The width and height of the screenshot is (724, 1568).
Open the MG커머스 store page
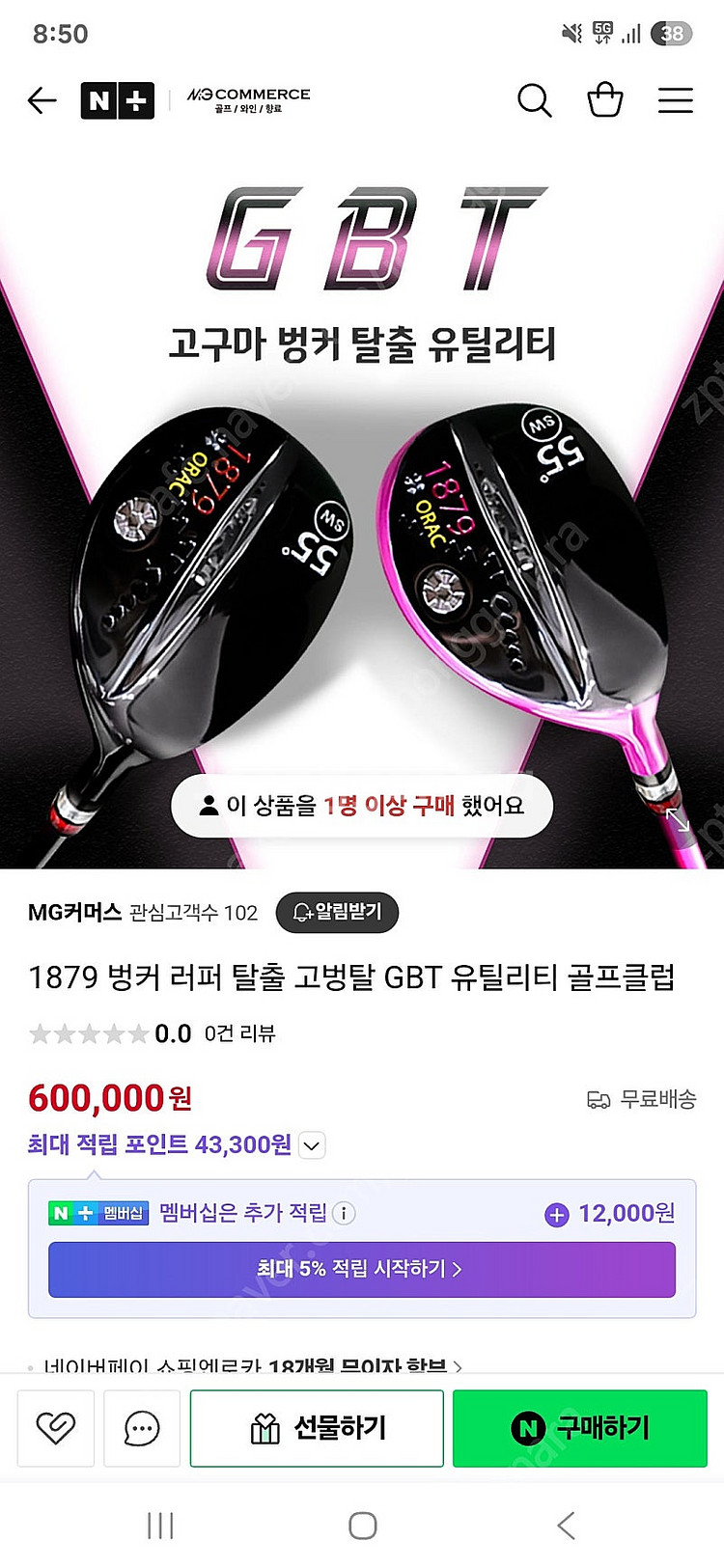[74, 912]
